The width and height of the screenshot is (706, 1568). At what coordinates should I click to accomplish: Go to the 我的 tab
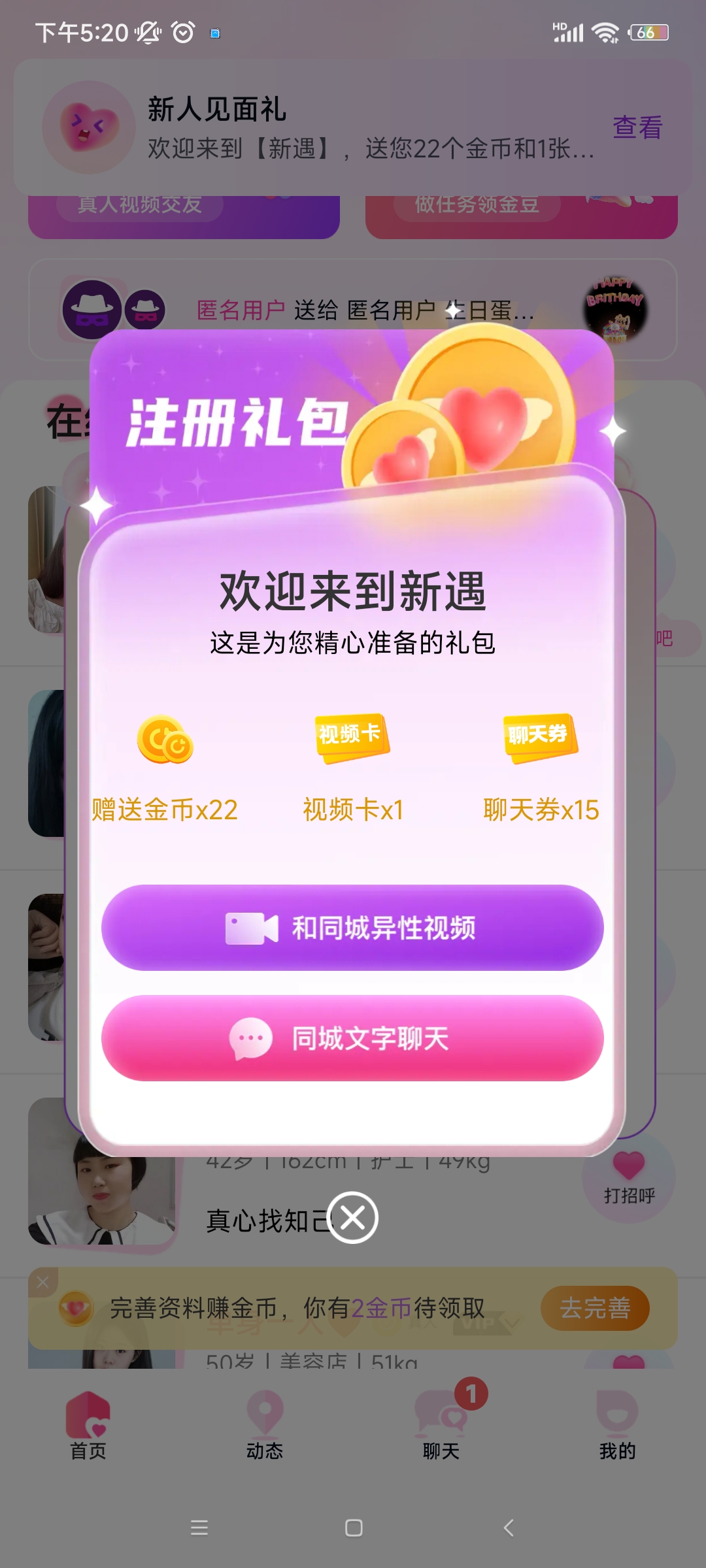(x=617, y=1426)
